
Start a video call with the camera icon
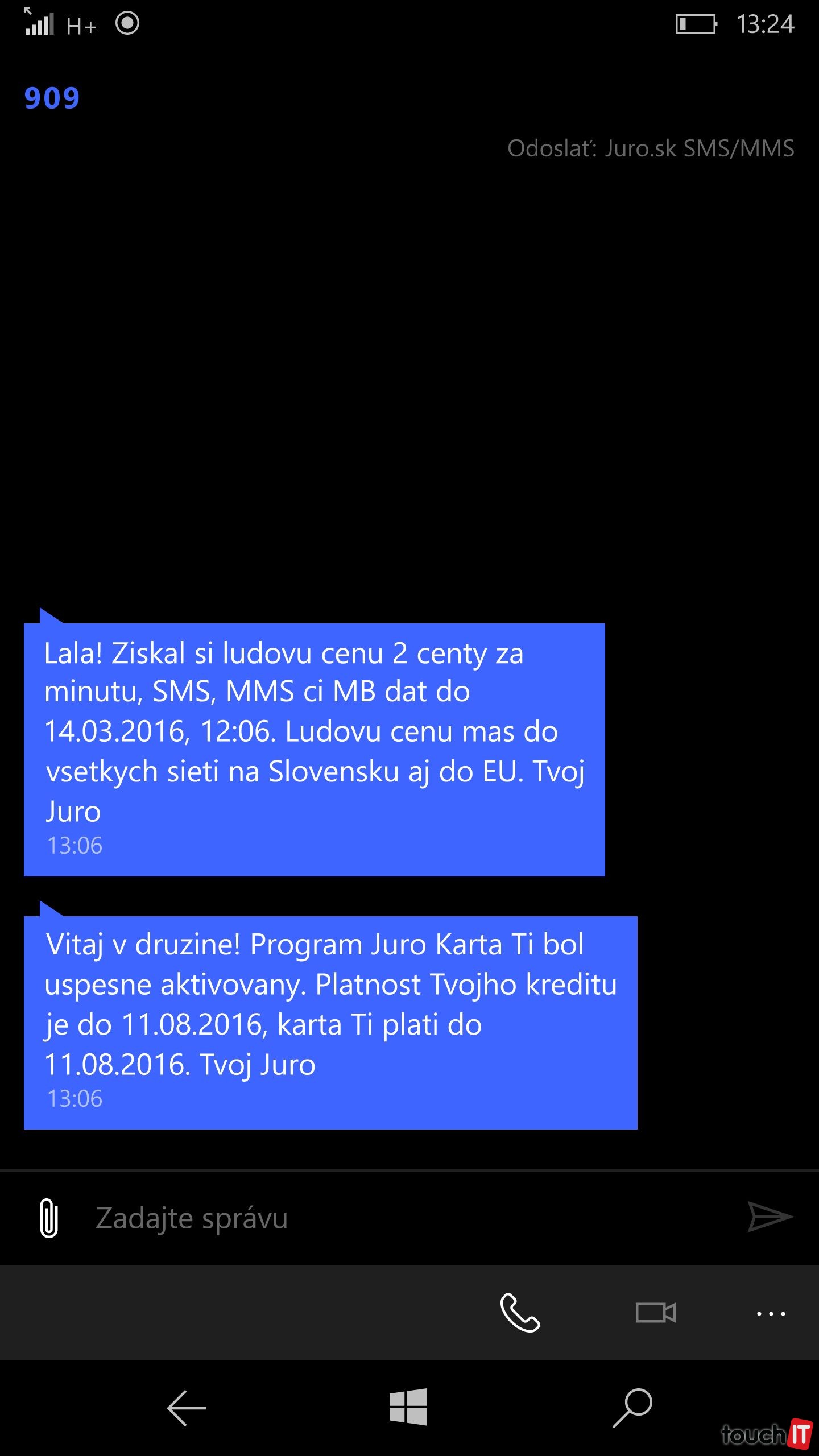pos(655,1313)
